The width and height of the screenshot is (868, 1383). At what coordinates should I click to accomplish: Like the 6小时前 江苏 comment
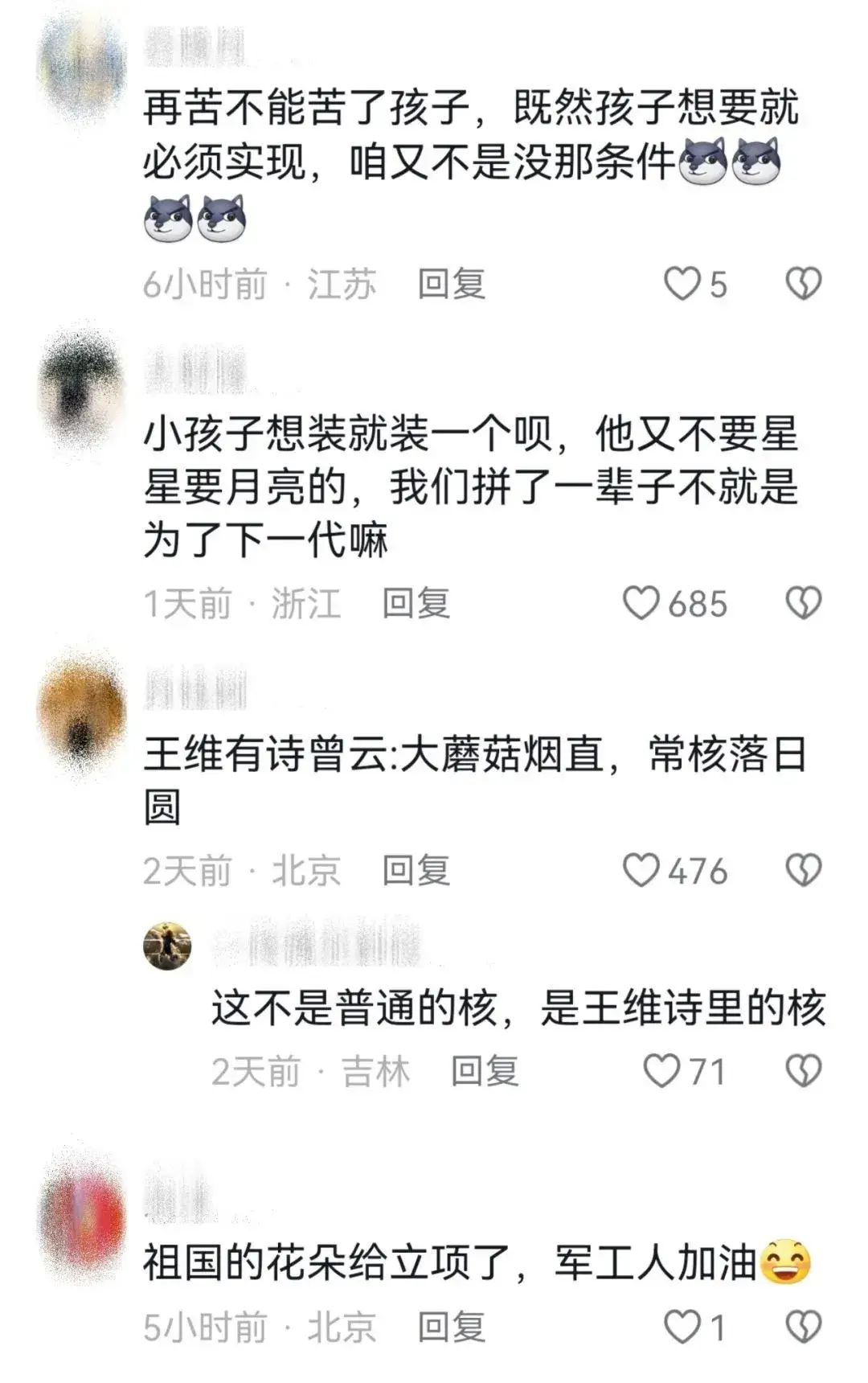(682, 284)
